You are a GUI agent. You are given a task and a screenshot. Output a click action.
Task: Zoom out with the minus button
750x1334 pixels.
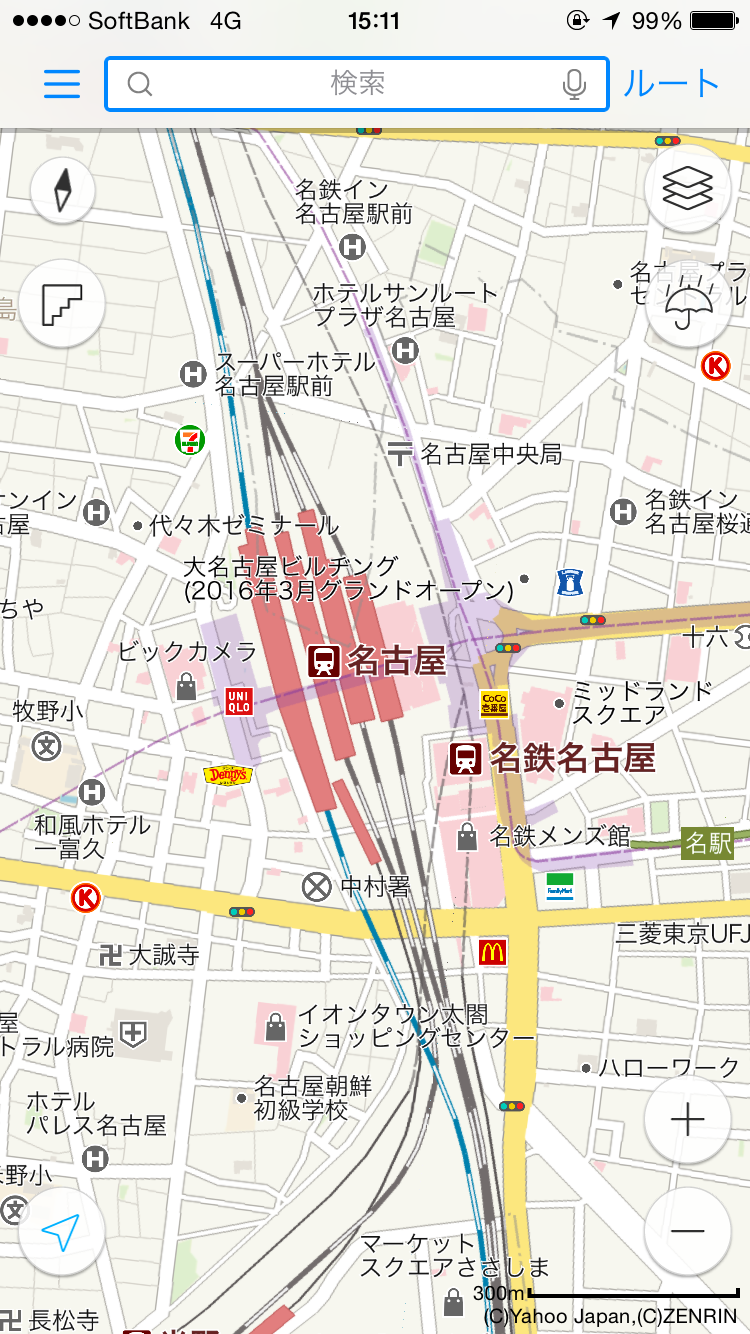(687, 1231)
